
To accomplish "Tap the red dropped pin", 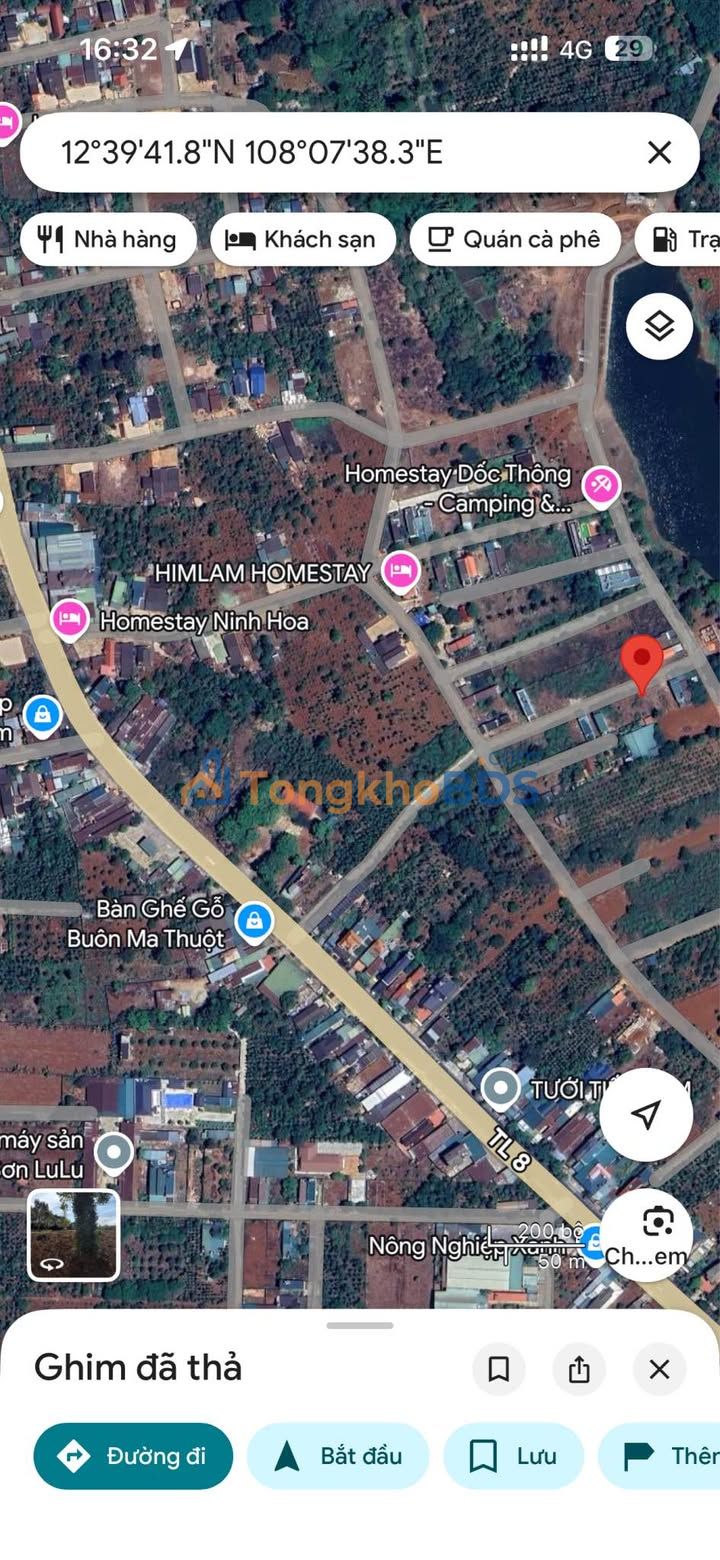I will click(641, 661).
